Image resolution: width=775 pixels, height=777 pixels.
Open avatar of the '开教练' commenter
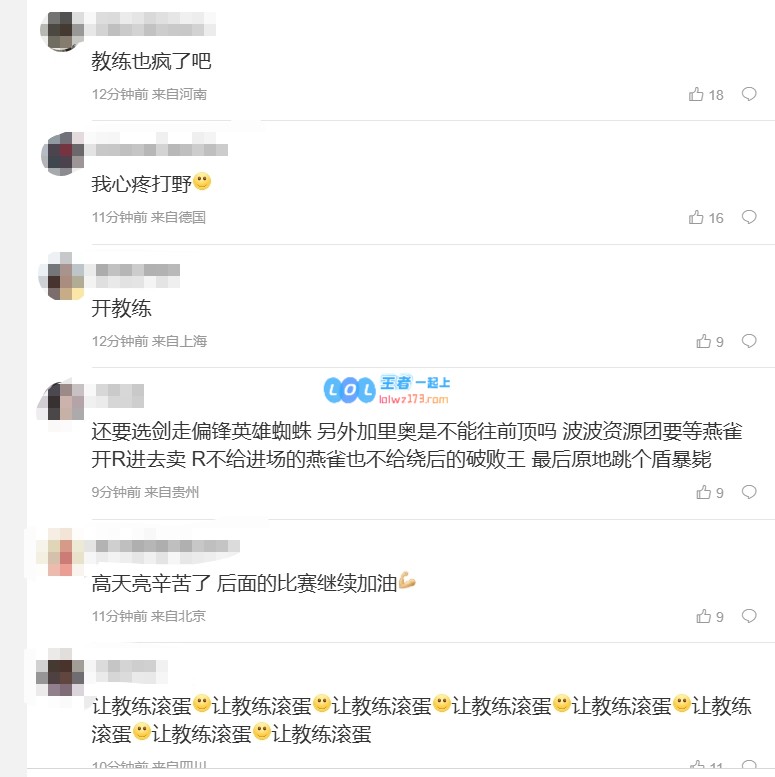(62, 277)
